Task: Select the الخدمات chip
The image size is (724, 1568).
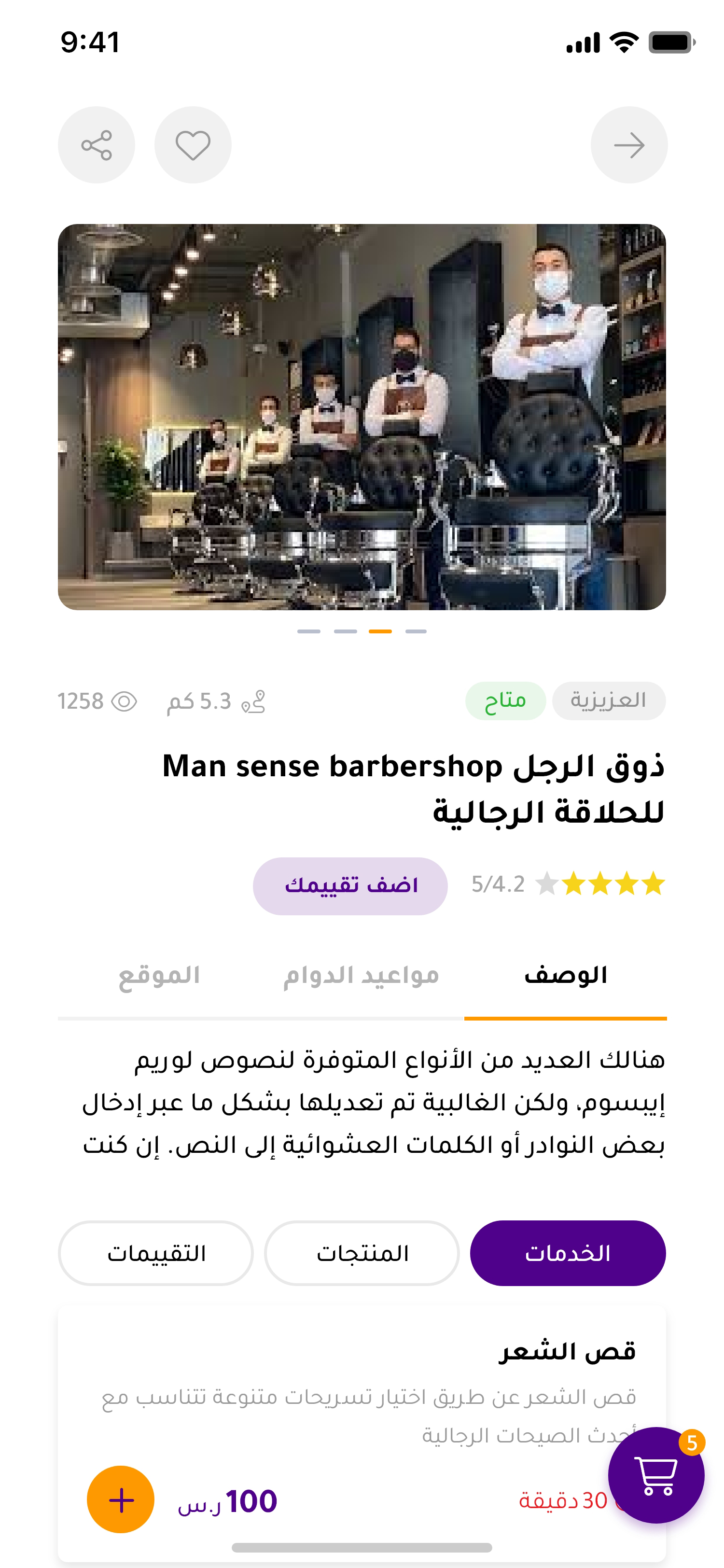Action: click(x=567, y=1253)
